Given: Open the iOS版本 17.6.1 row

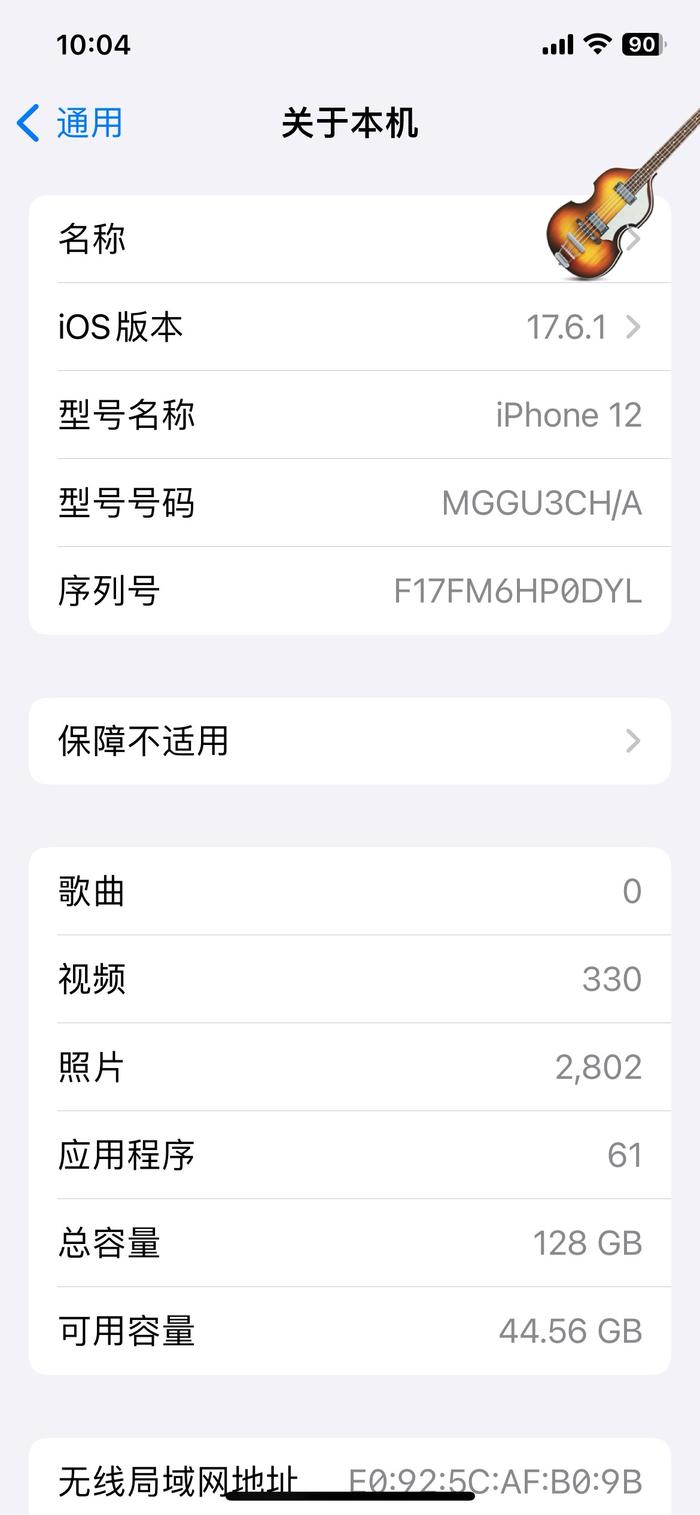Looking at the screenshot, I should tap(350, 327).
